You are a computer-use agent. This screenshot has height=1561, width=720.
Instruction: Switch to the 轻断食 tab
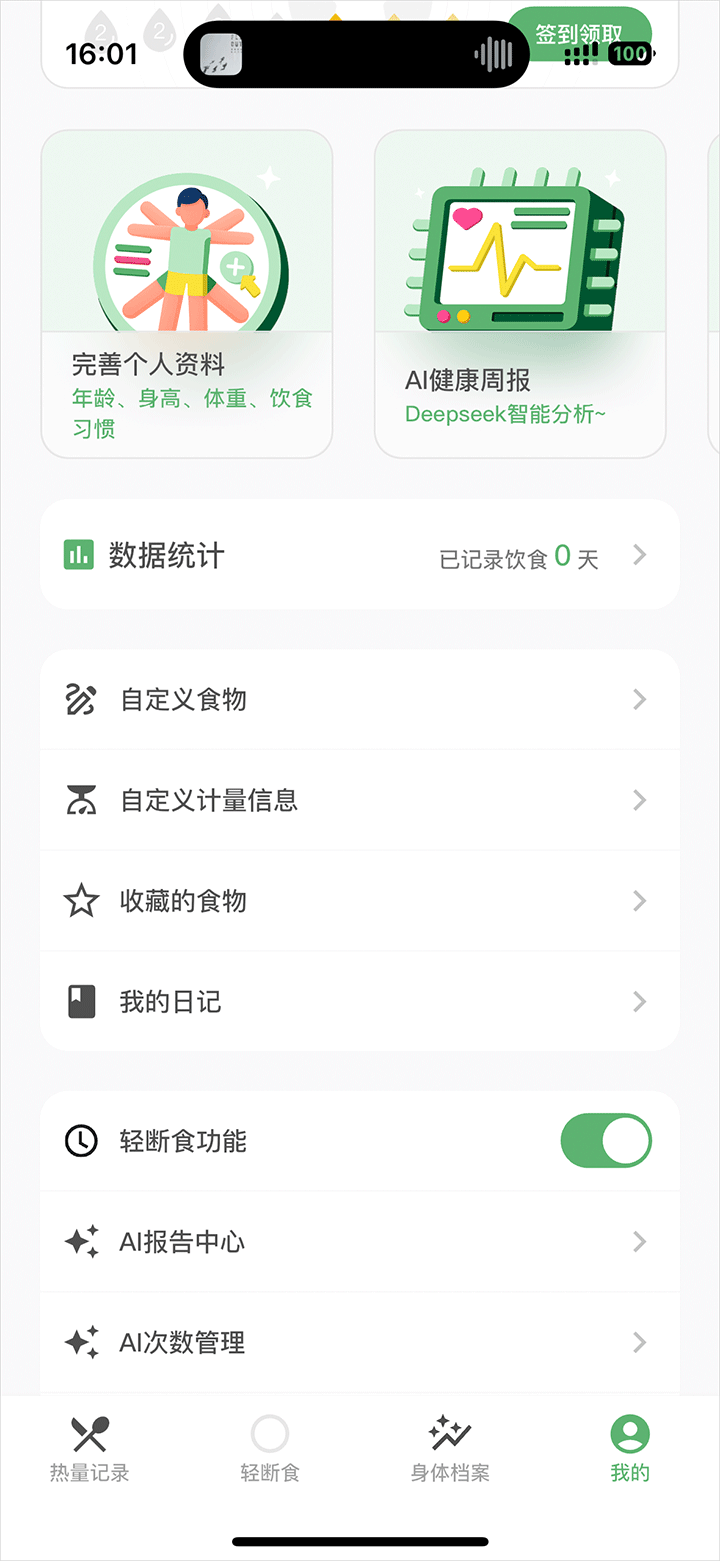click(x=270, y=1449)
